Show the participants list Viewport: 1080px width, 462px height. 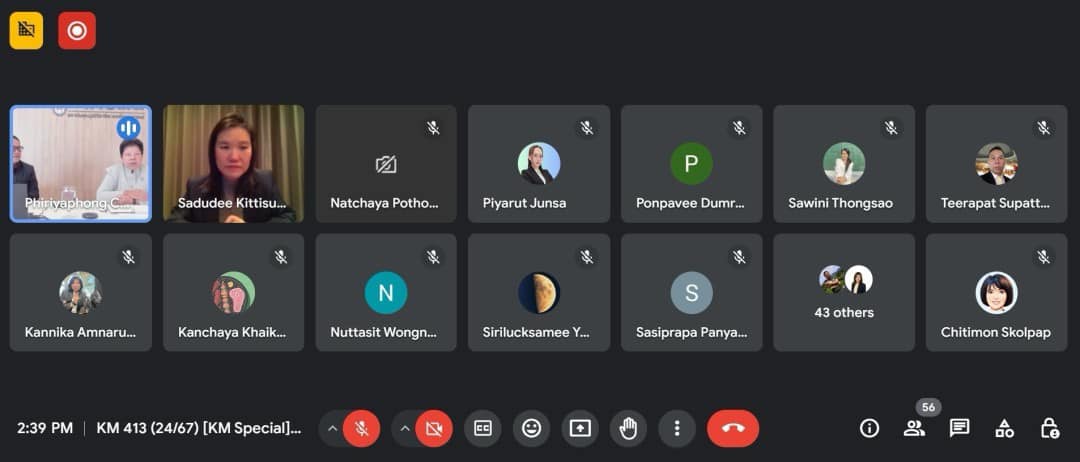[914, 428]
